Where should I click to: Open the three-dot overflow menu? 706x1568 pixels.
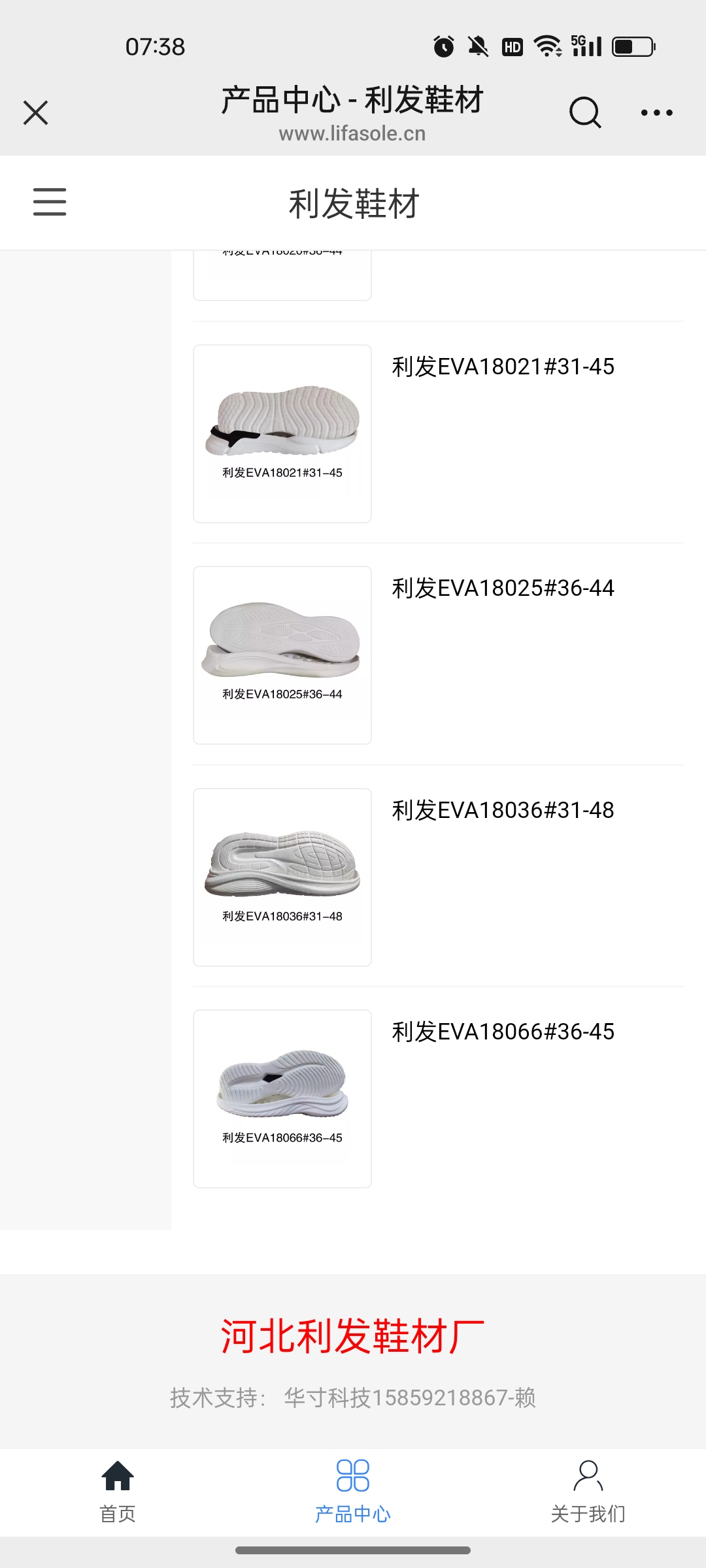click(656, 112)
